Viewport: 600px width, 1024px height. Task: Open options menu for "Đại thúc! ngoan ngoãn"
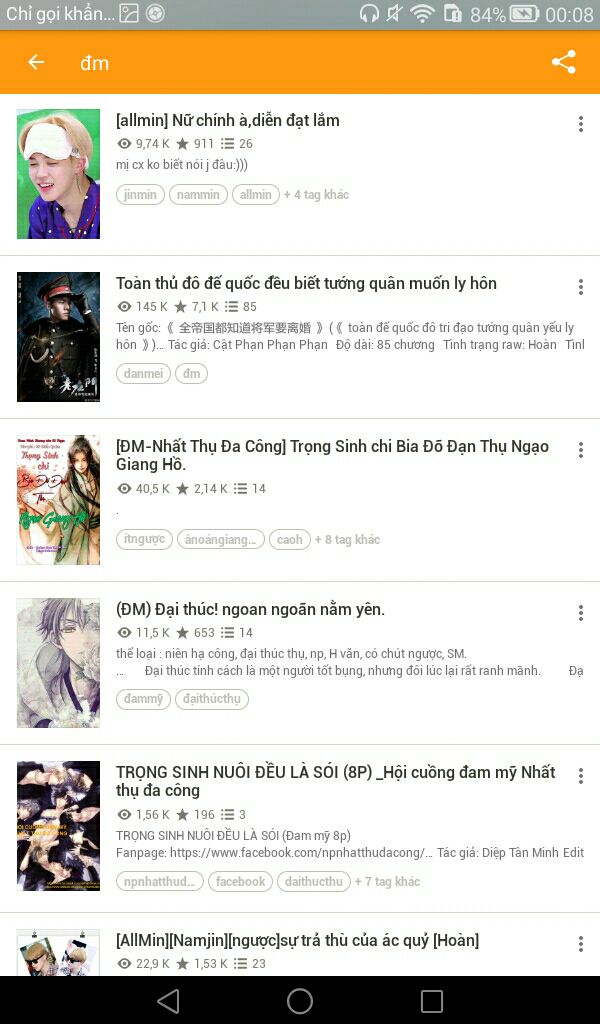click(580, 613)
